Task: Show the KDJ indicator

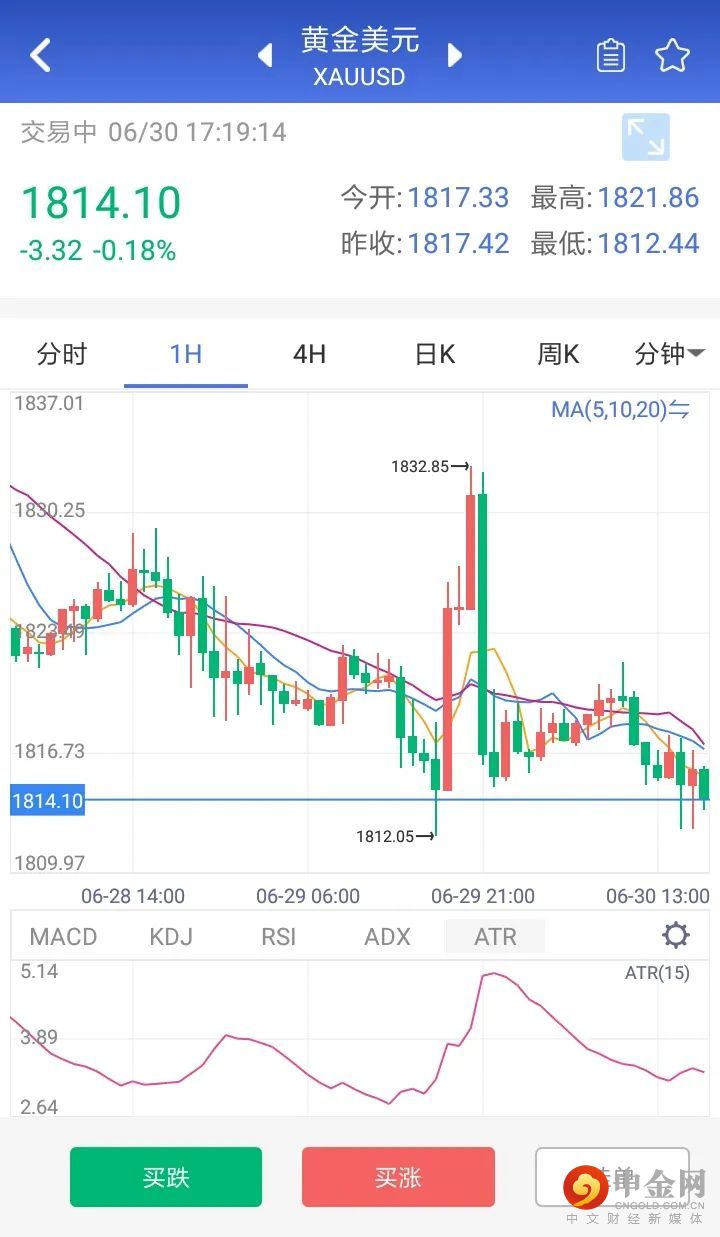Action: [171, 937]
